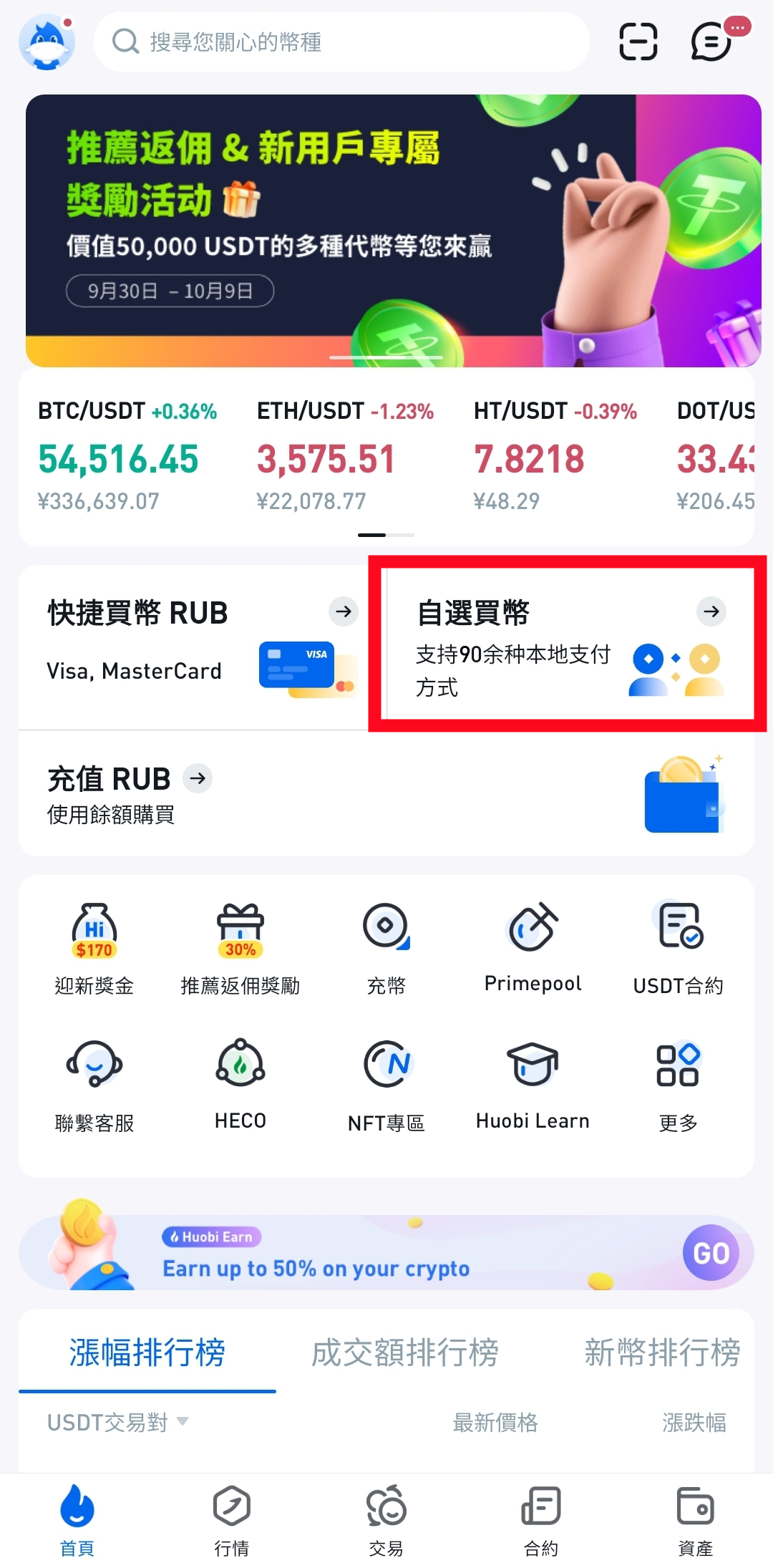Open the profile avatar icon
The height and width of the screenshot is (1568, 773).
47,42
